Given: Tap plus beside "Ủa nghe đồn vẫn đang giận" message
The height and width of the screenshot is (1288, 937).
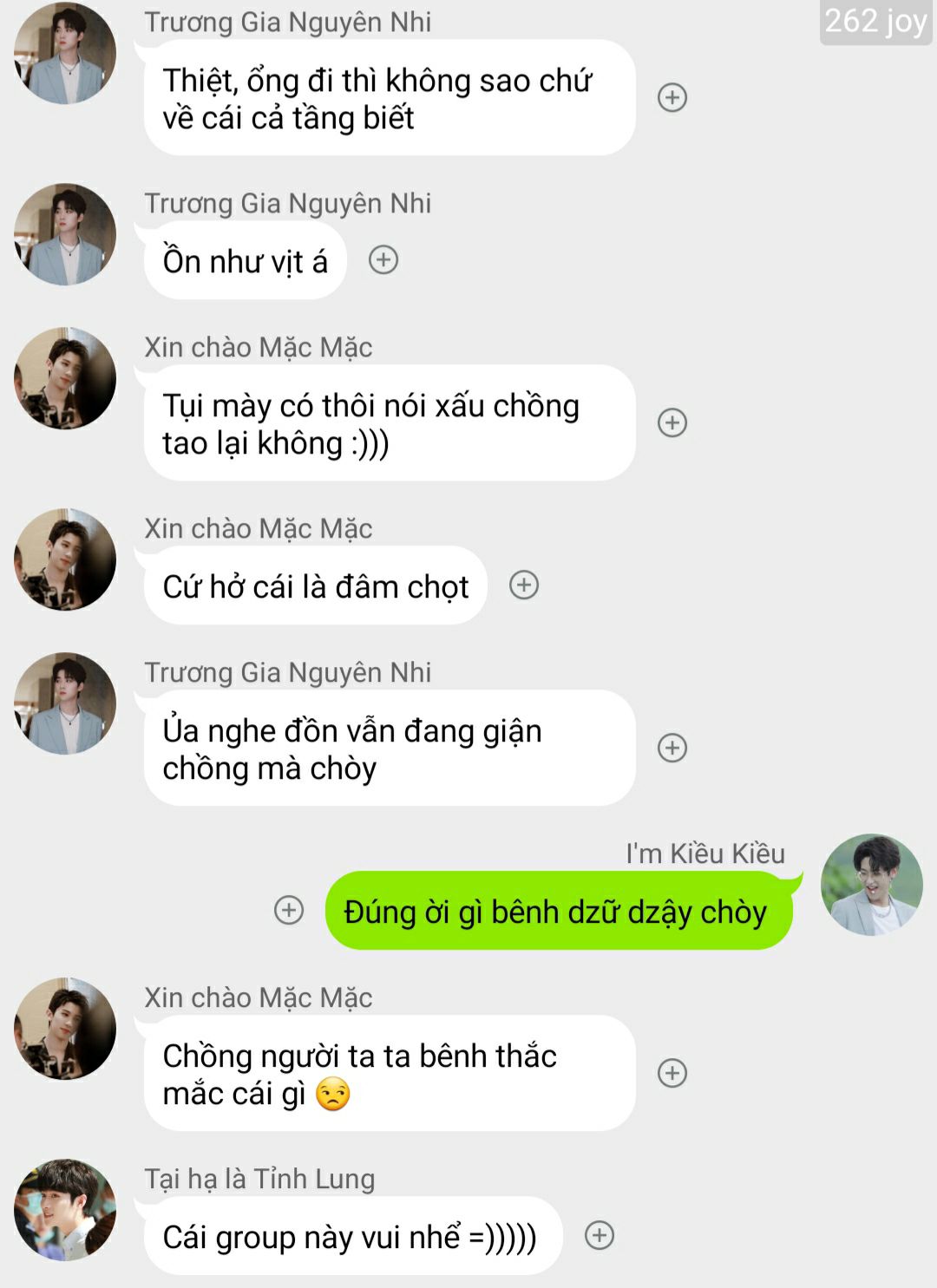Looking at the screenshot, I should pos(672,748).
